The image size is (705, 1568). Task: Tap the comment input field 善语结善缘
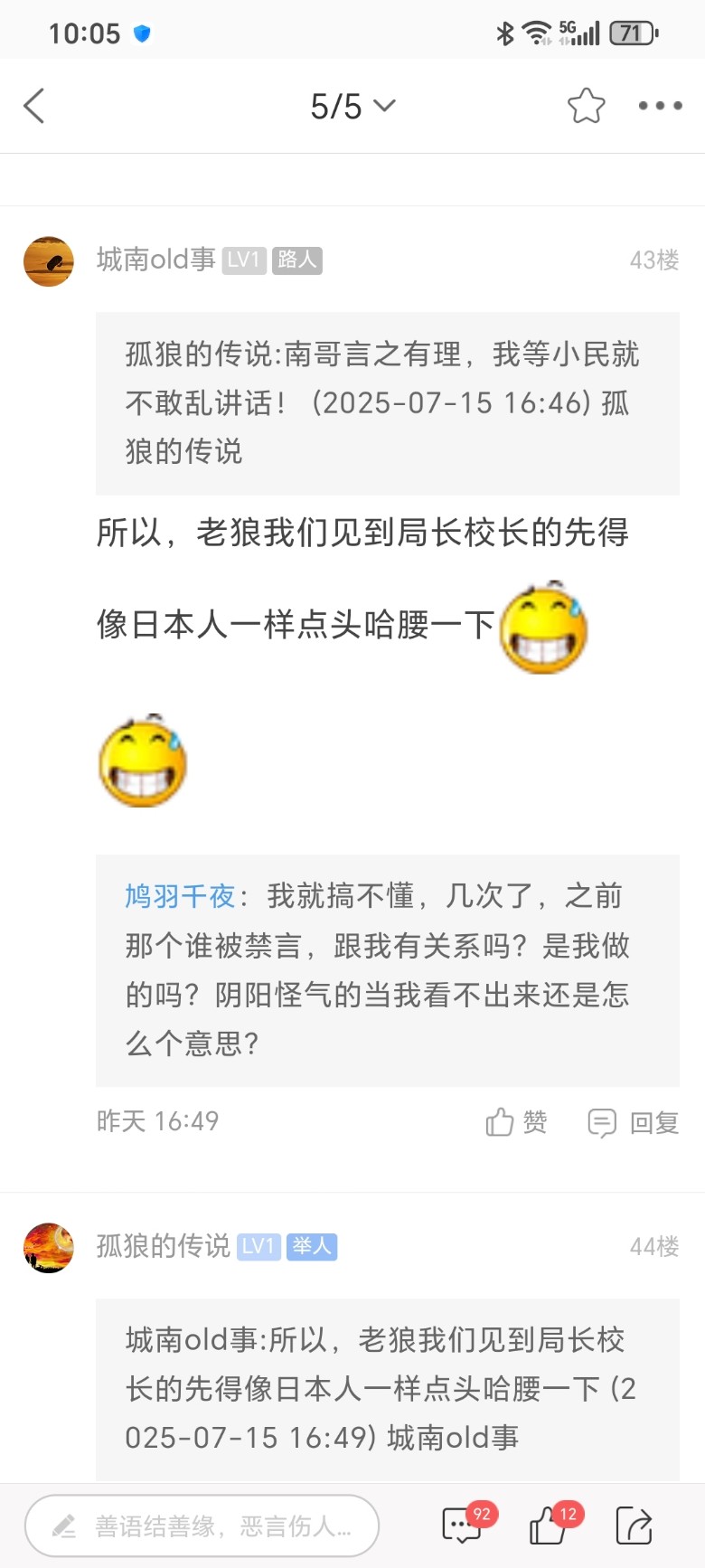click(202, 1526)
